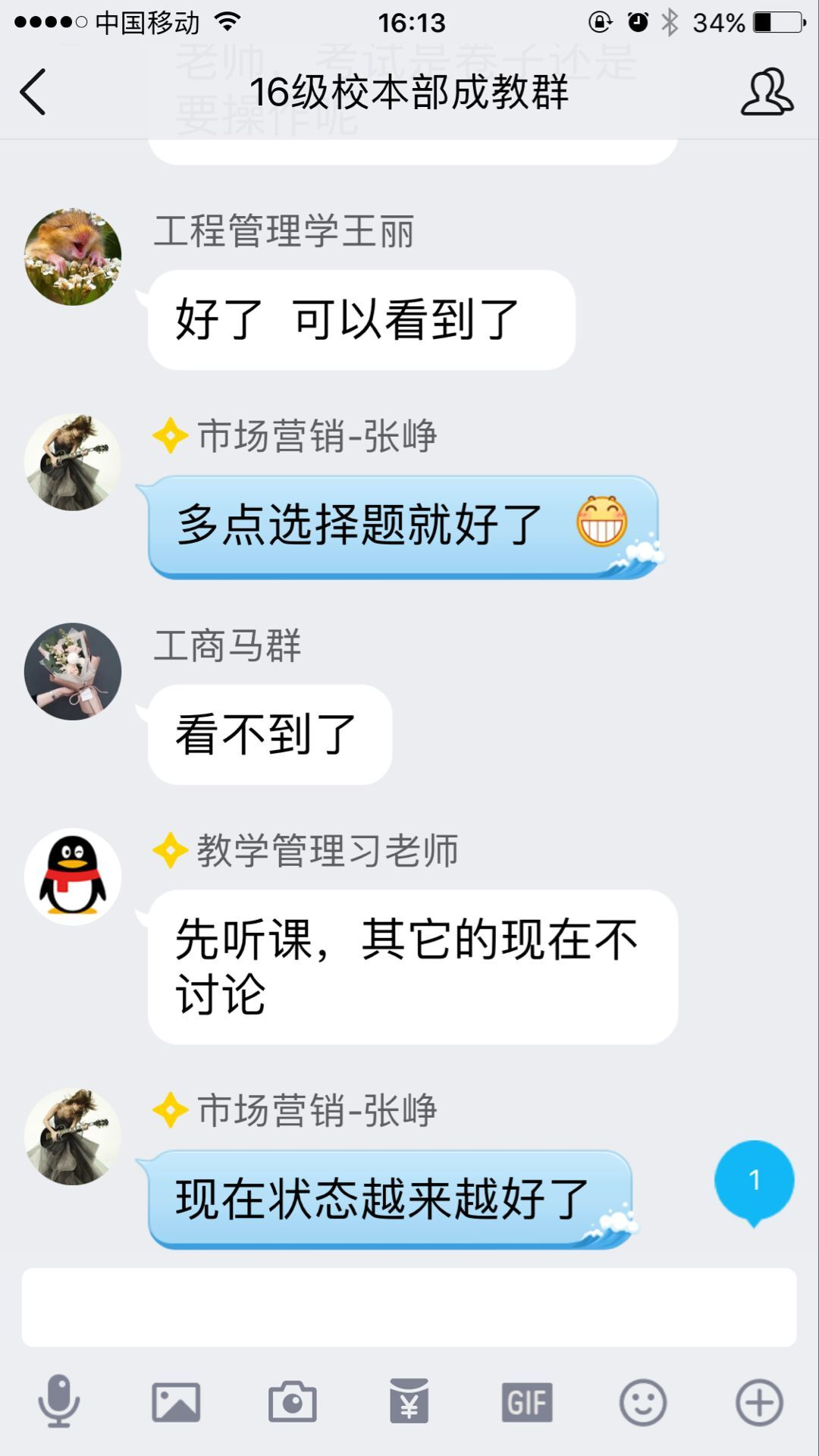Tap the message input field
The width and height of the screenshot is (819, 1456).
409,1307
